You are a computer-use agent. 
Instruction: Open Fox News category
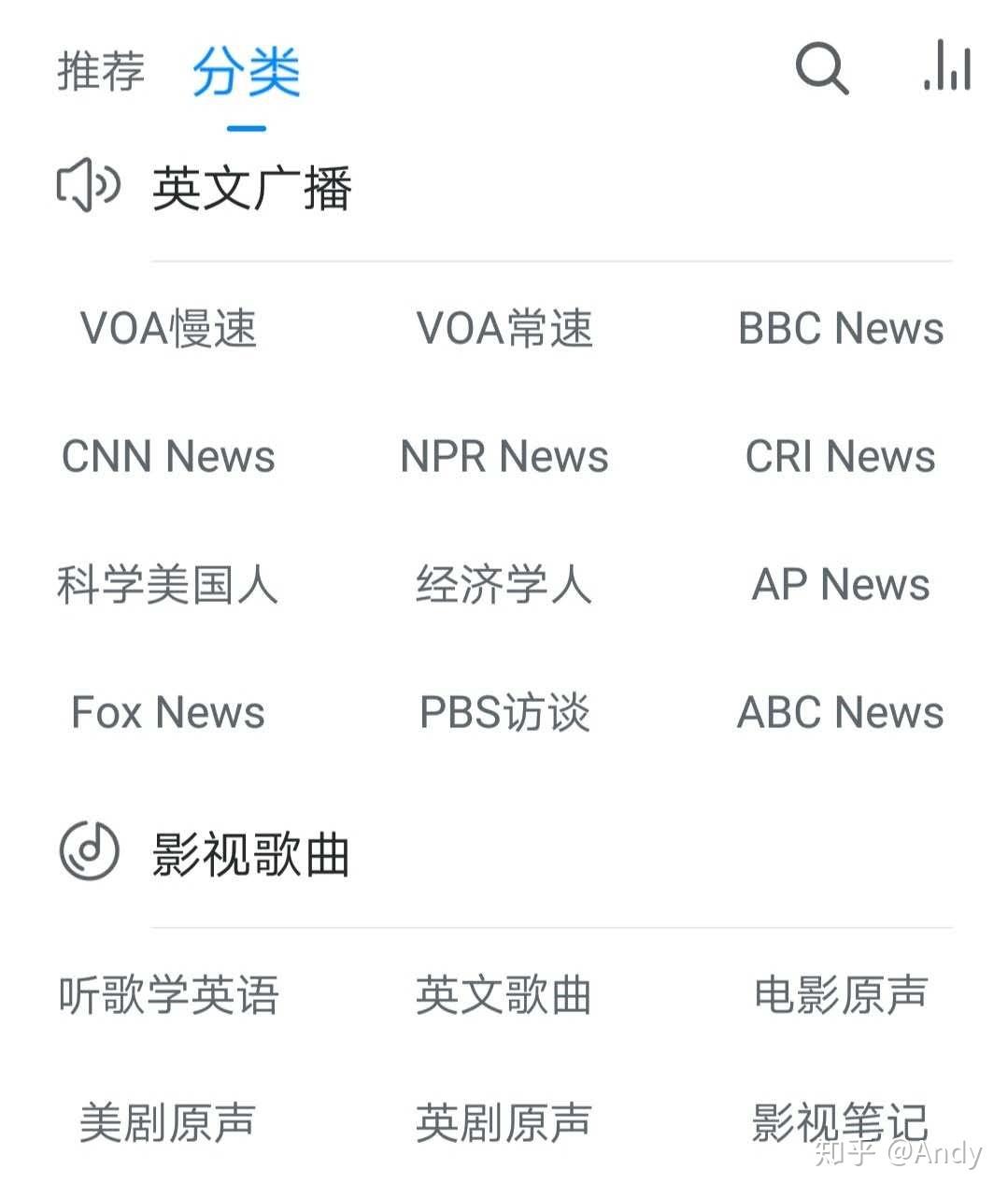[x=168, y=713]
